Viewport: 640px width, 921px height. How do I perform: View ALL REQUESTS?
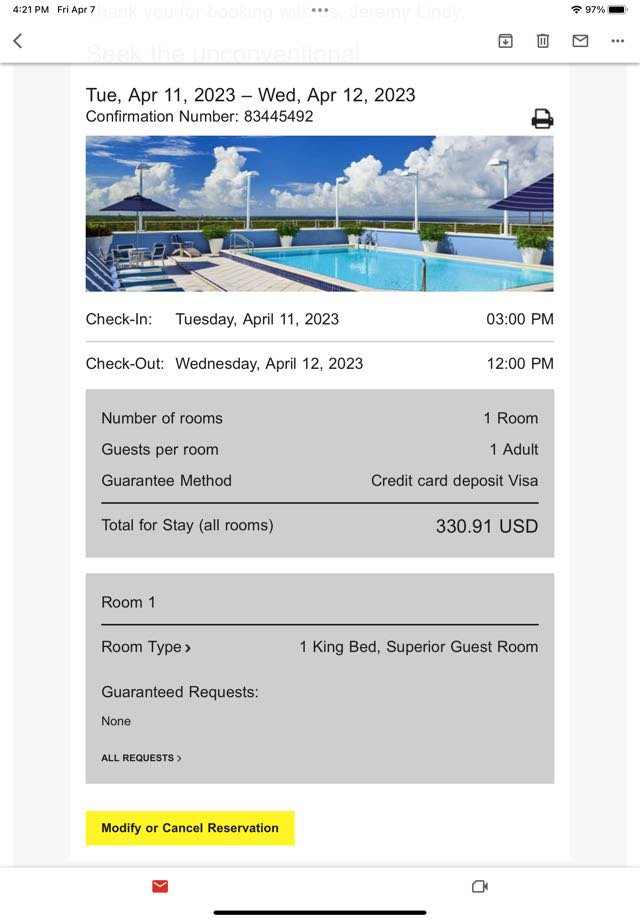pyautogui.click(x=141, y=758)
